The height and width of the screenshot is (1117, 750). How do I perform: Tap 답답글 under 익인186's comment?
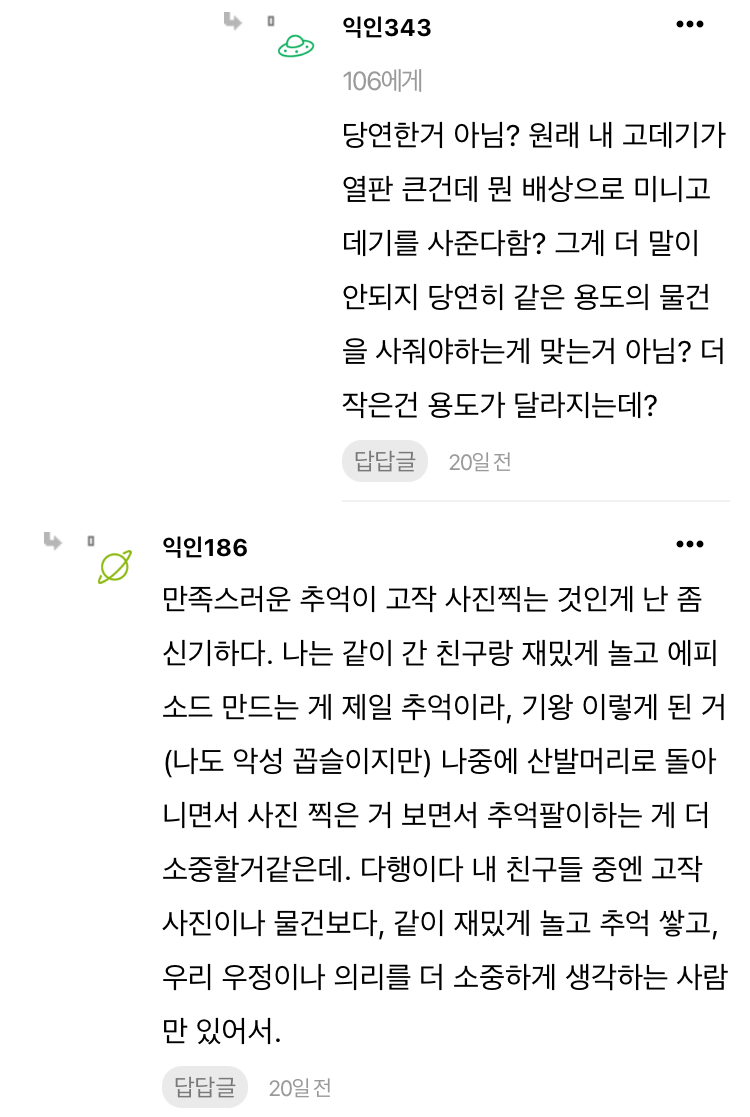(205, 1087)
